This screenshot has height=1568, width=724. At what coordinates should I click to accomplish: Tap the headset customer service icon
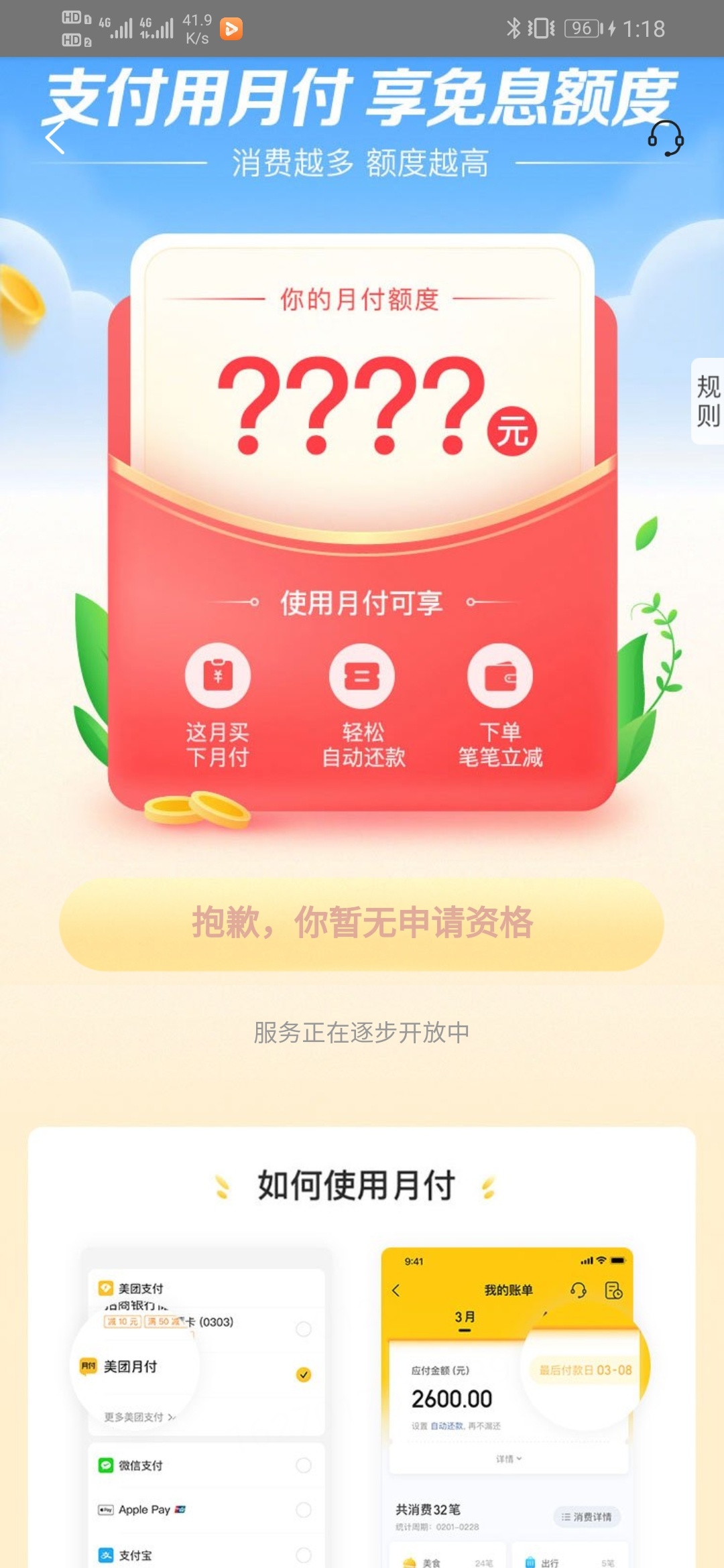click(666, 139)
